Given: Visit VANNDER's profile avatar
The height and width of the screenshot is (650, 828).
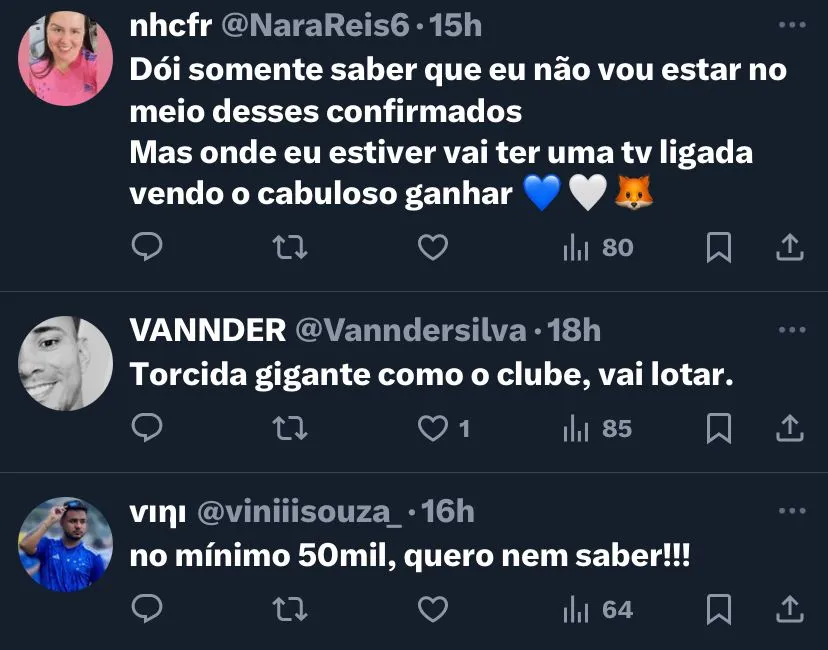Looking at the screenshot, I should [66, 363].
